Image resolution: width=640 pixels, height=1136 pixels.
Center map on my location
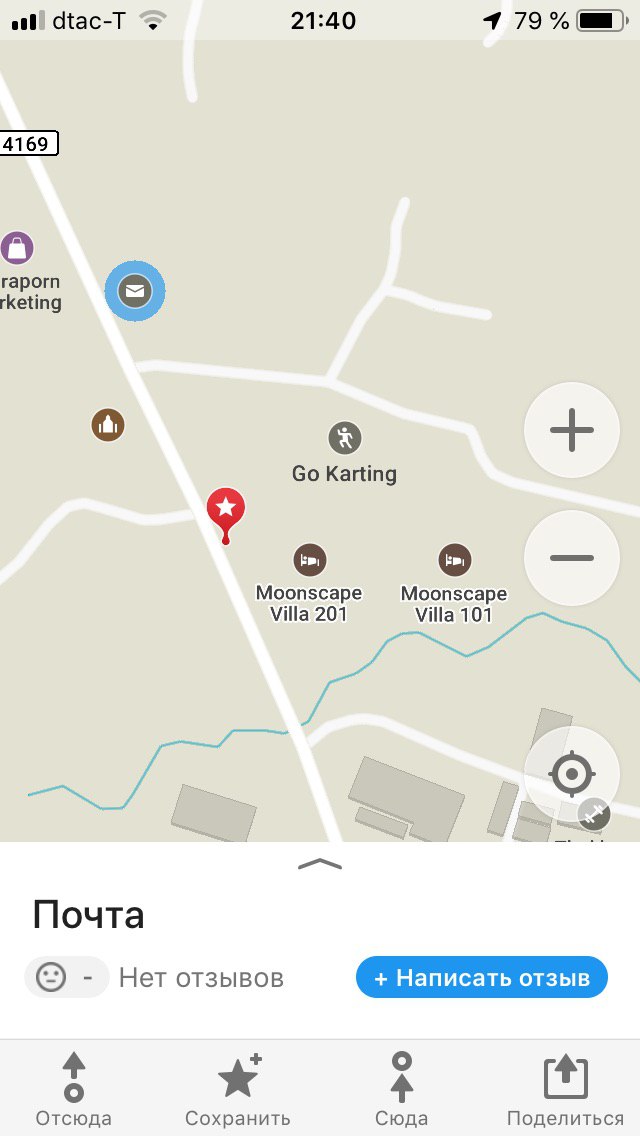(x=572, y=774)
